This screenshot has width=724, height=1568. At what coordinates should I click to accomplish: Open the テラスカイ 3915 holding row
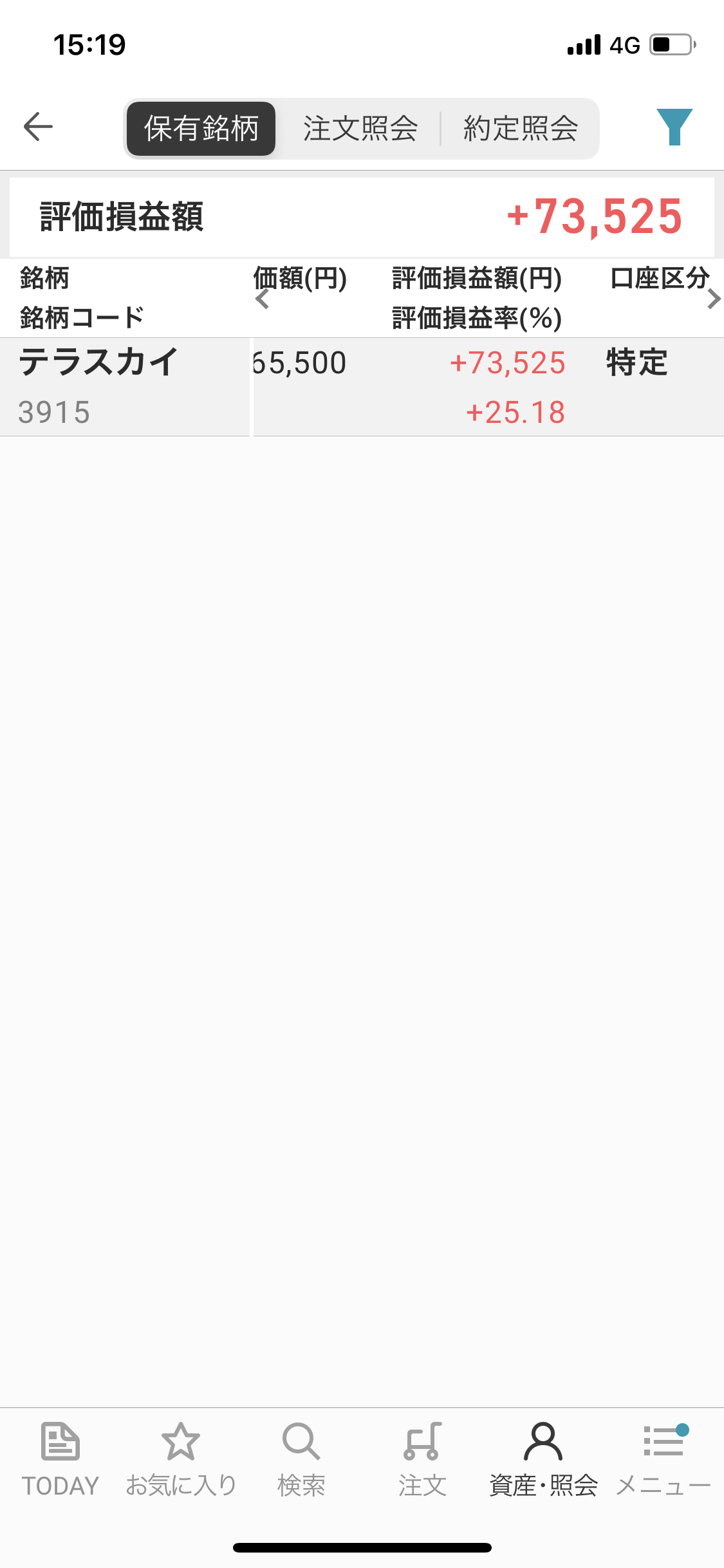362,387
